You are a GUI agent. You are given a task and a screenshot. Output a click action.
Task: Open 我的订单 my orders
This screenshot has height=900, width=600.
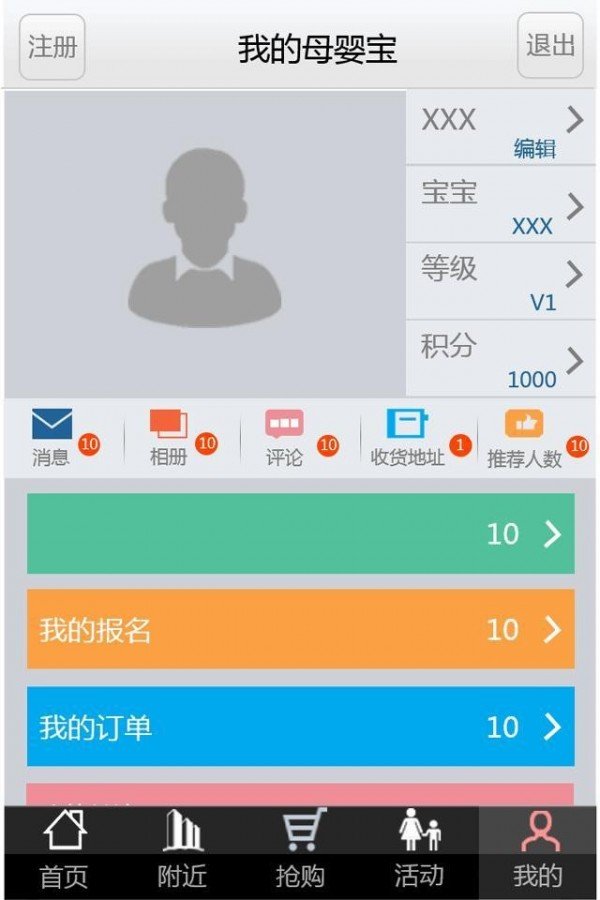point(300,726)
